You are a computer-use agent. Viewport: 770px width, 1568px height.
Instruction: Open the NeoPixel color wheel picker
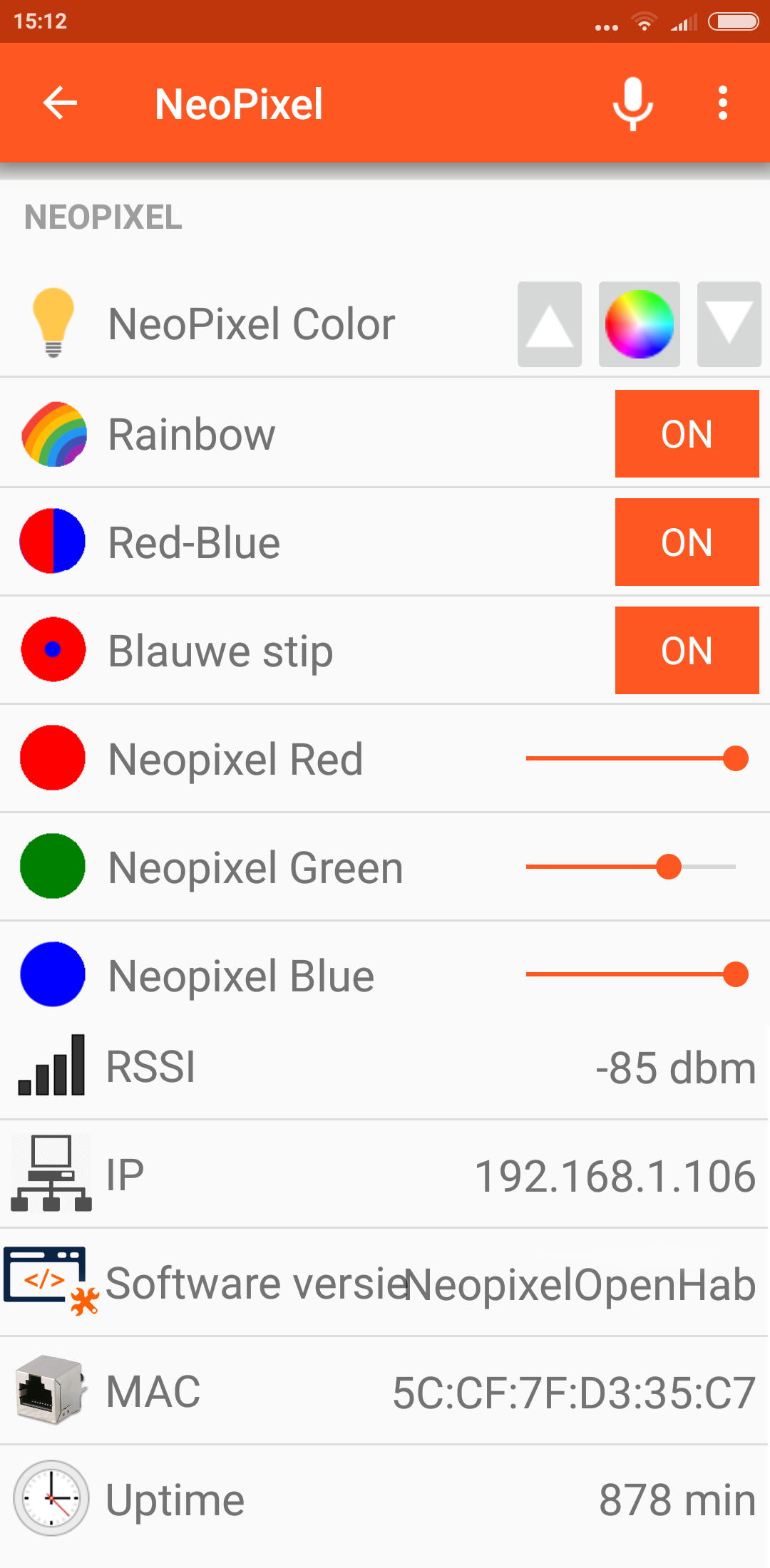point(640,324)
